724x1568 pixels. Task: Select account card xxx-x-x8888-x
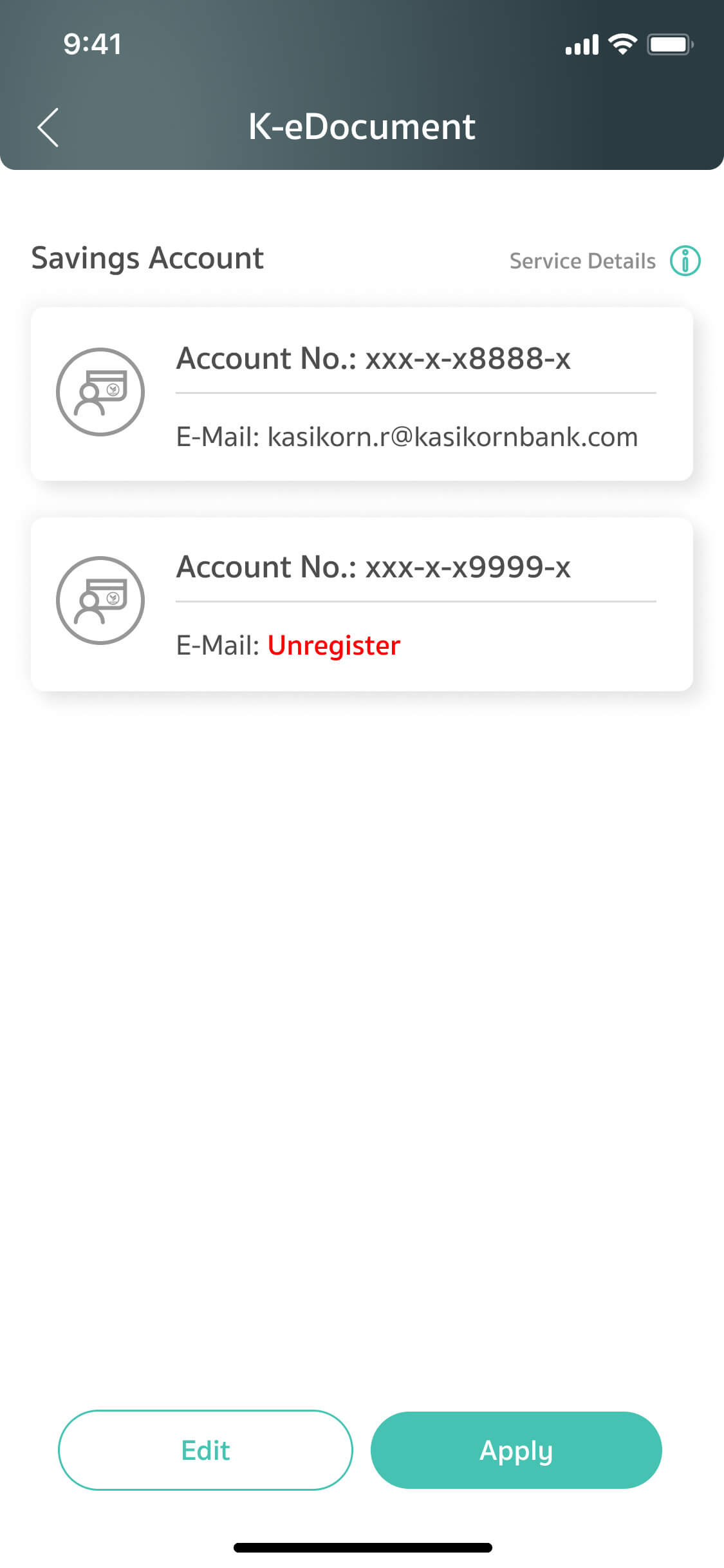pyautogui.click(x=362, y=394)
